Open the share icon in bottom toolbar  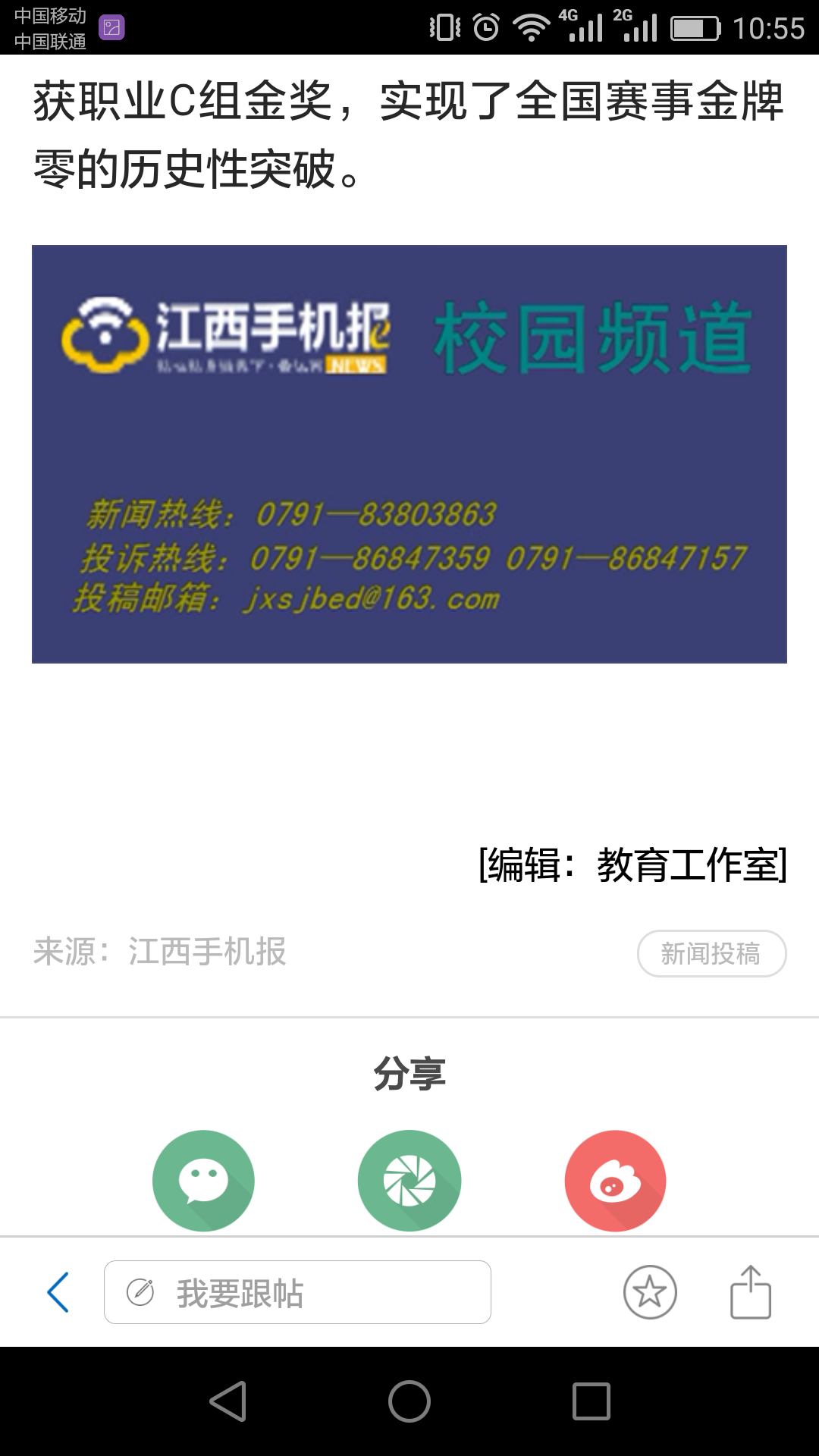(750, 1292)
